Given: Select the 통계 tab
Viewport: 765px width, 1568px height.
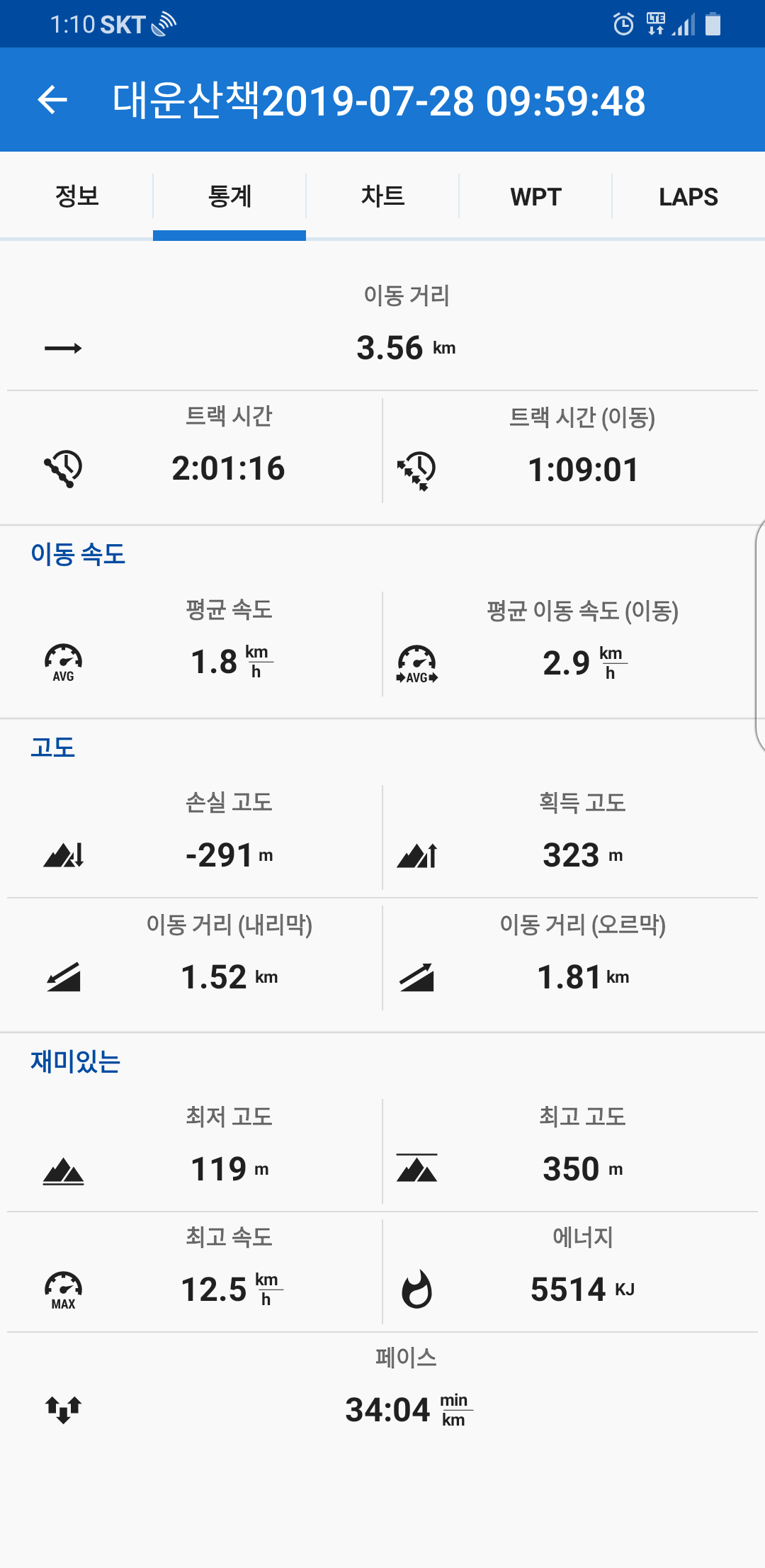Looking at the screenshot, I should [x=229, y=196].
